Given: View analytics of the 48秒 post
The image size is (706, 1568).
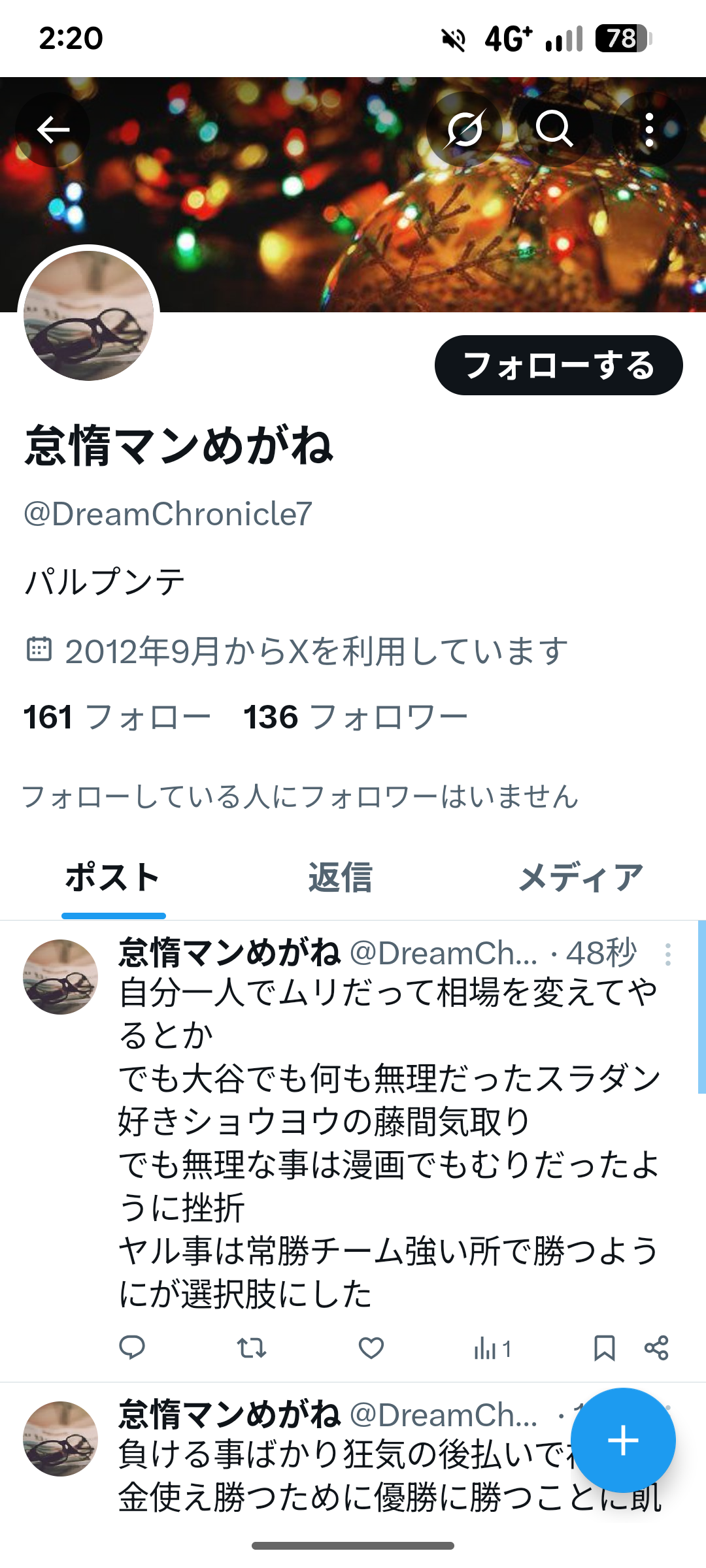Looking at the screenshot, I should (492, 1348).
